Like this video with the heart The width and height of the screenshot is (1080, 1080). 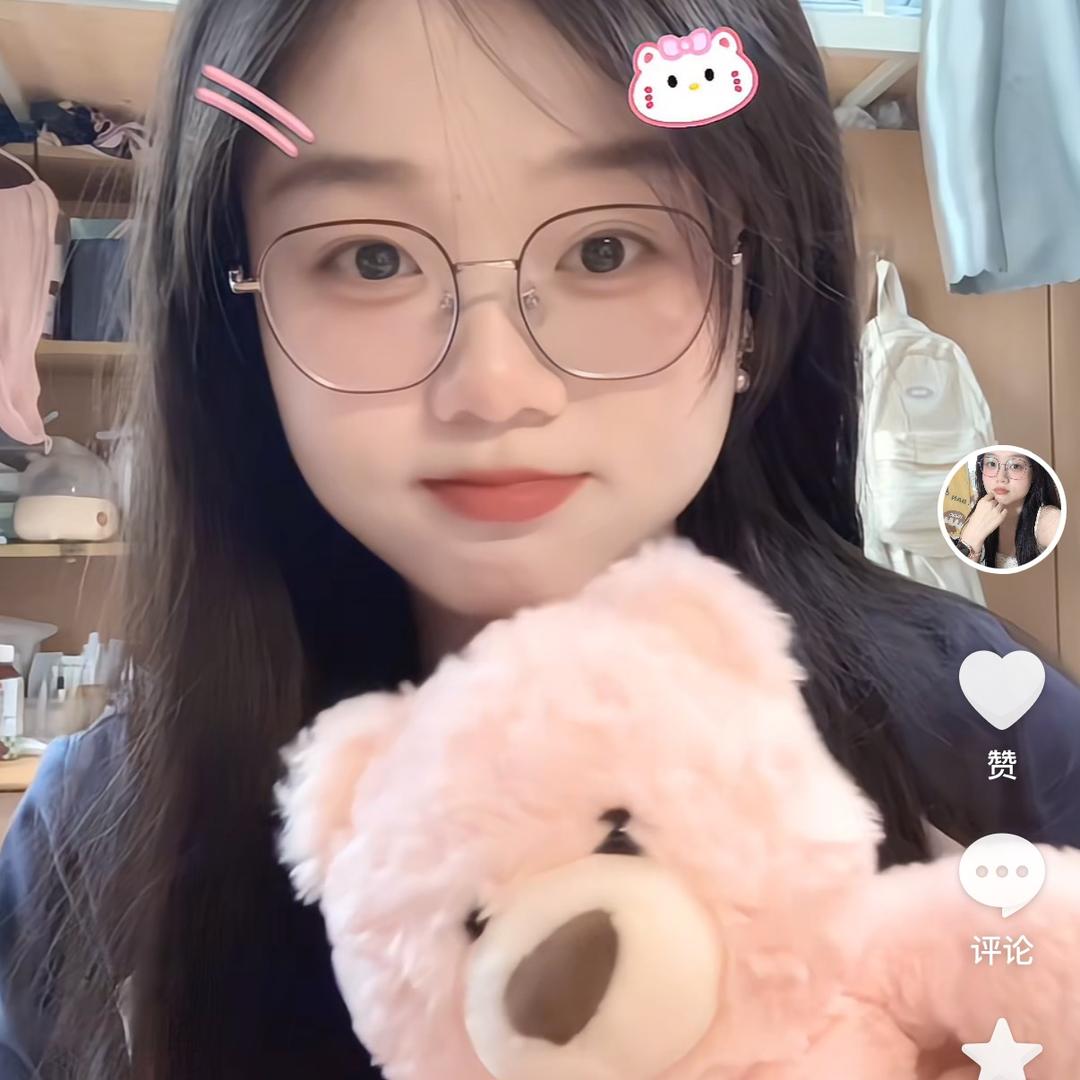(1001, 688)
